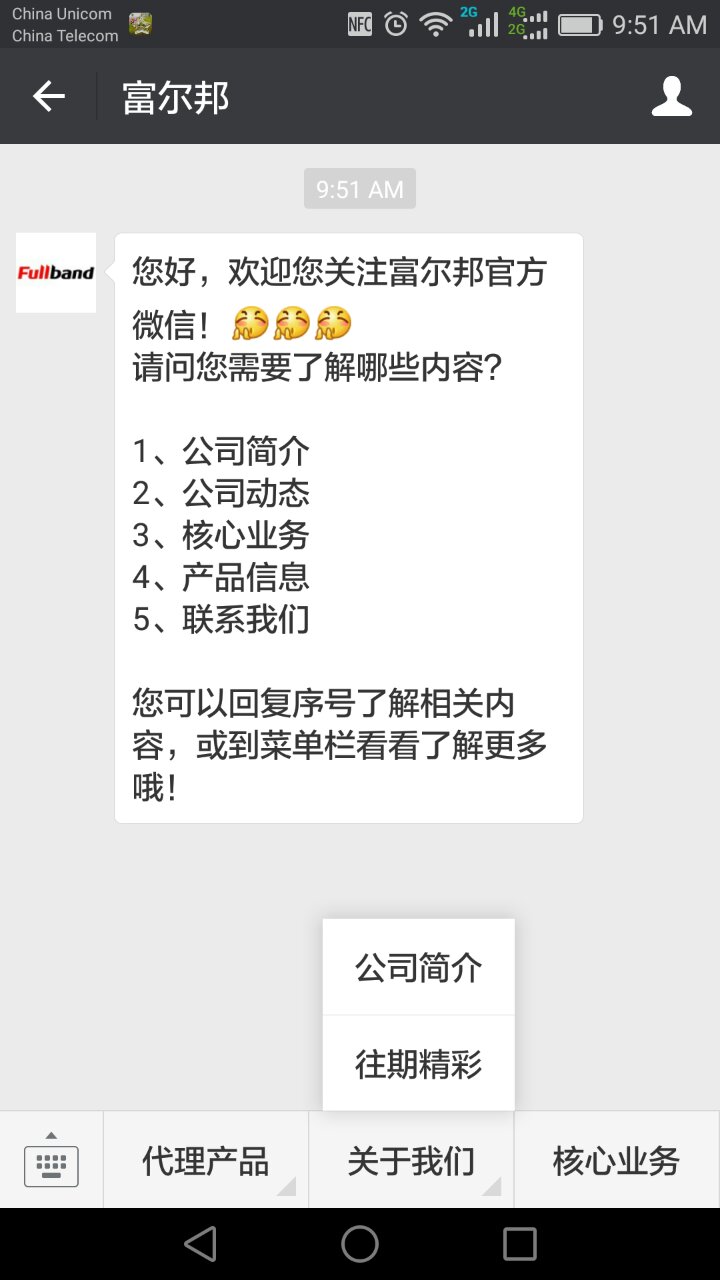Select 公司简介 from the popup menu
This screenshot has height=1280, width=720.
pos(418,968)
